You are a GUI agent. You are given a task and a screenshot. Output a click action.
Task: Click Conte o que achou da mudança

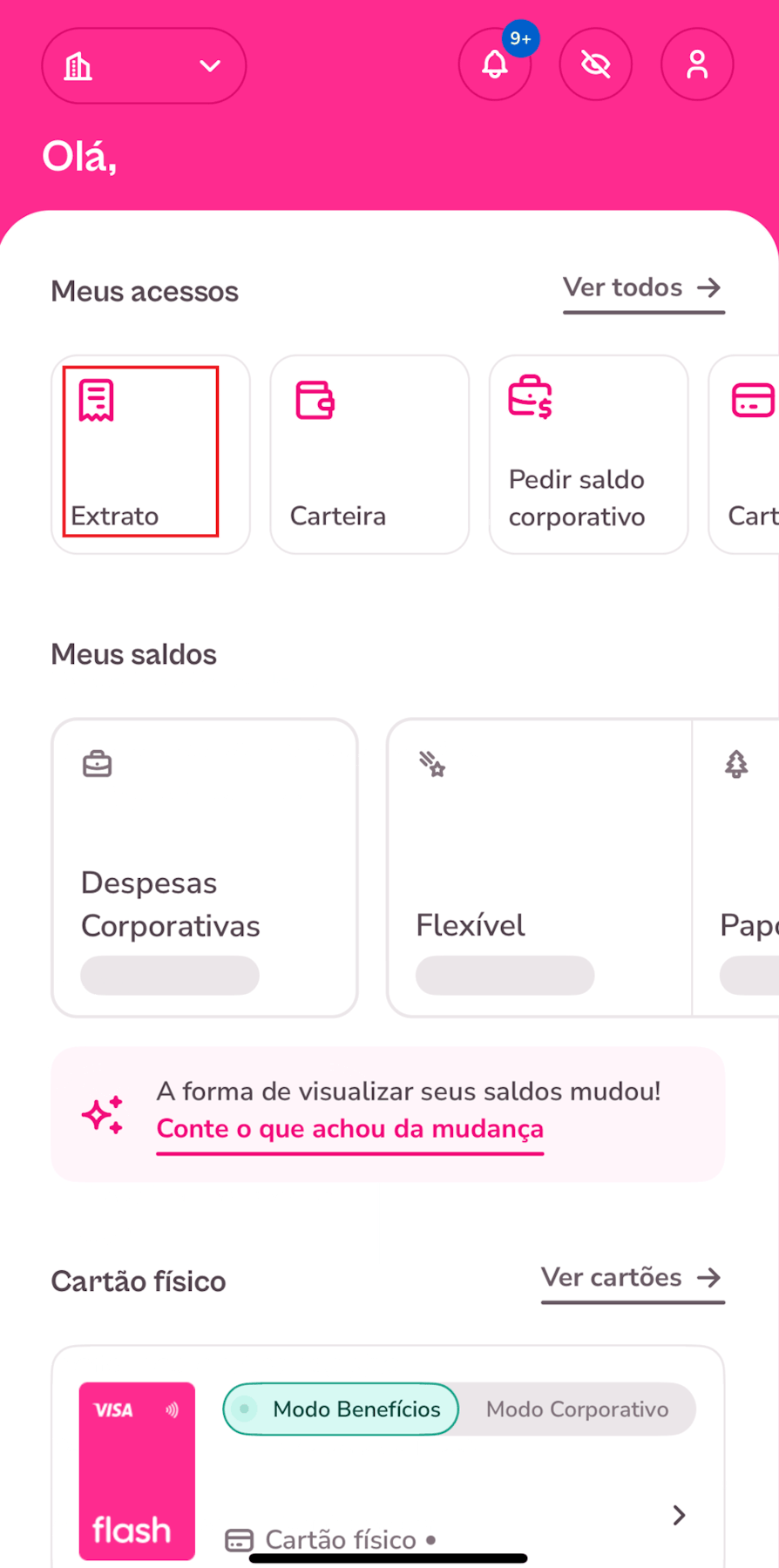coord(349,1129)
